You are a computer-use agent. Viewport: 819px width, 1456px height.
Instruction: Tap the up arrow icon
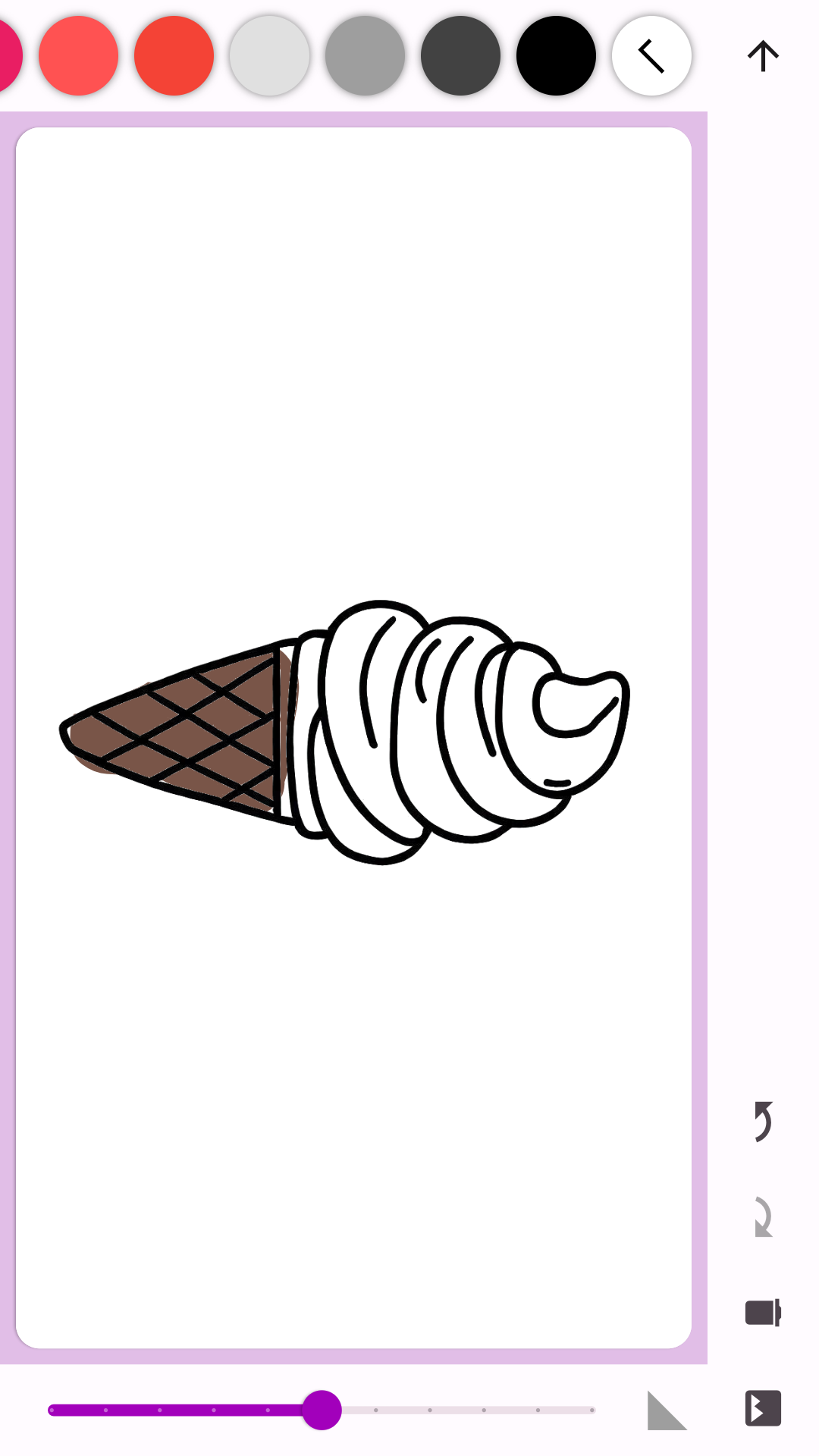(x=763, y=56)
